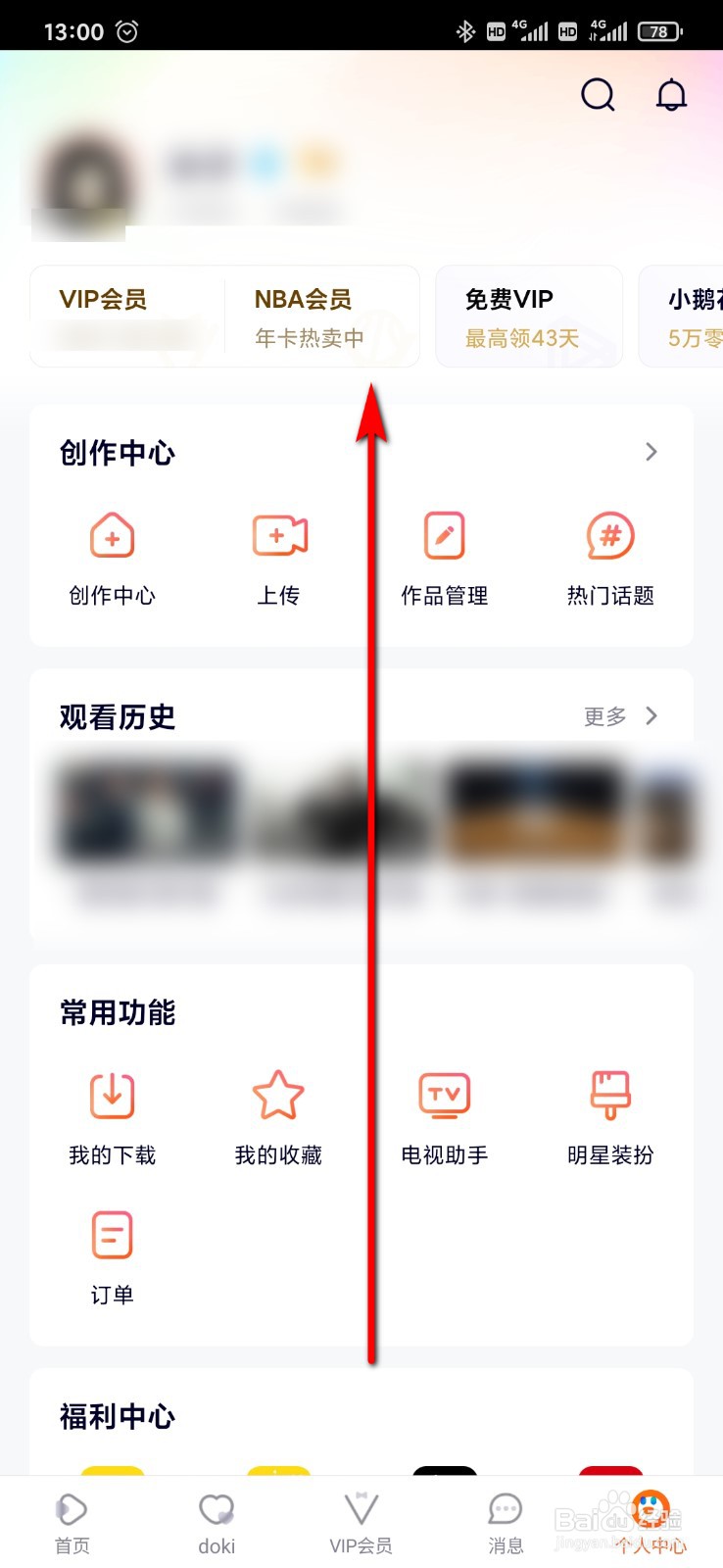Screen dimensions: 723x1568
Task: Open a watch history video thumbnail
Action: click(x=149, y=813)
